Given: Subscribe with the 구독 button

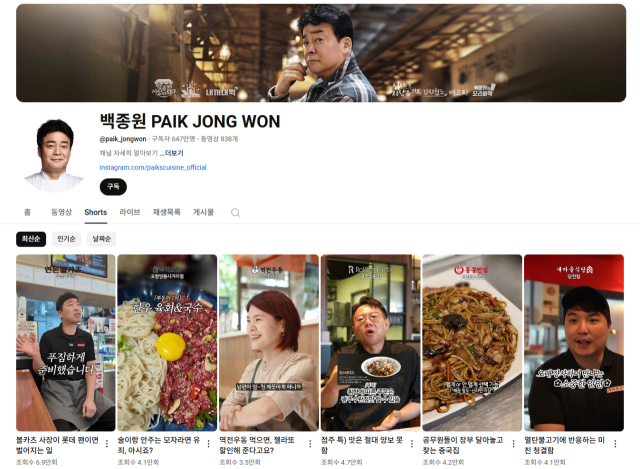Looking at the screenshot, I should 113,187.
